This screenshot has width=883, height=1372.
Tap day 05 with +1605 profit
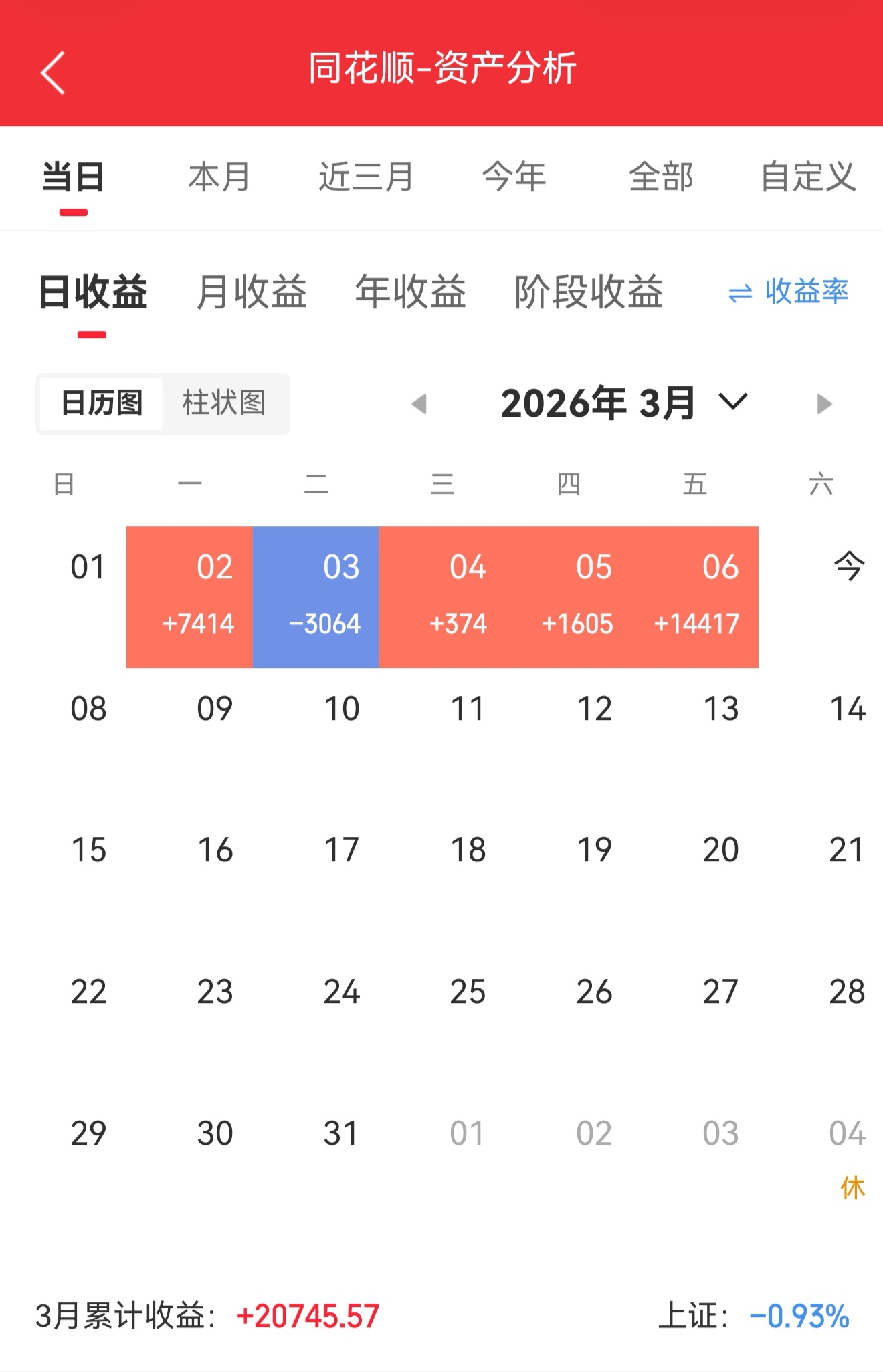[569, 596]
